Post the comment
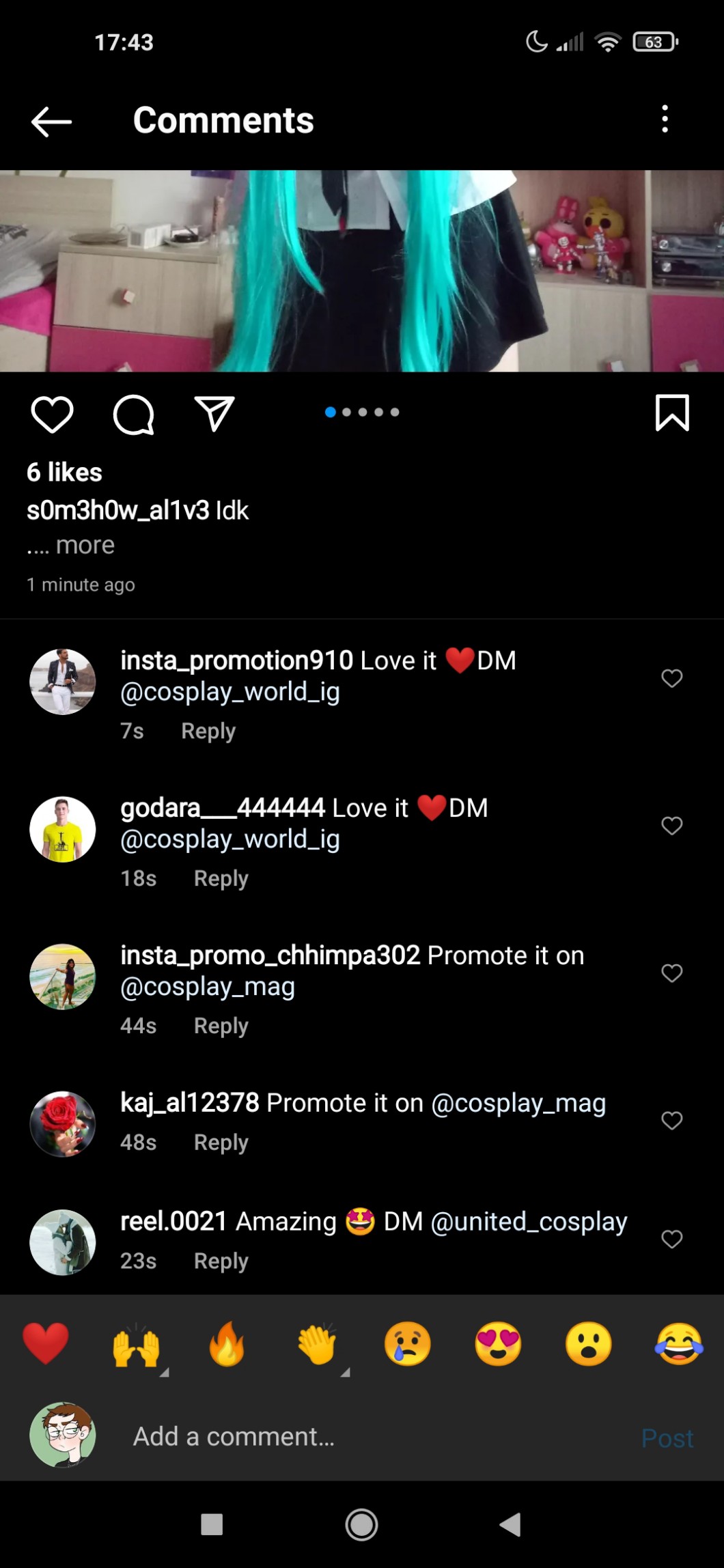 pos(667,1438)
